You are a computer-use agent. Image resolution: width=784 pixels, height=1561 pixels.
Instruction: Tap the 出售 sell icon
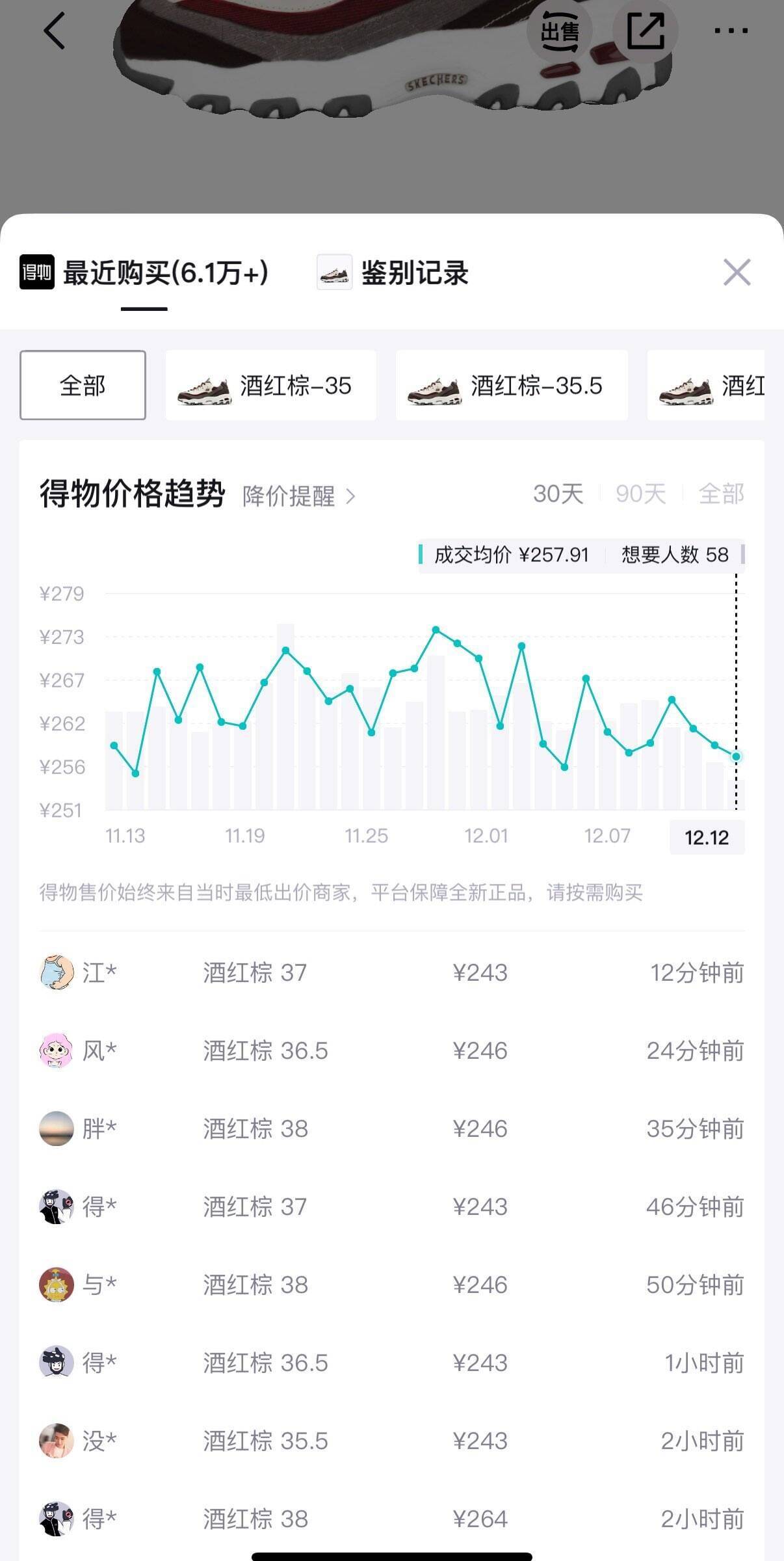coord(560,31)
